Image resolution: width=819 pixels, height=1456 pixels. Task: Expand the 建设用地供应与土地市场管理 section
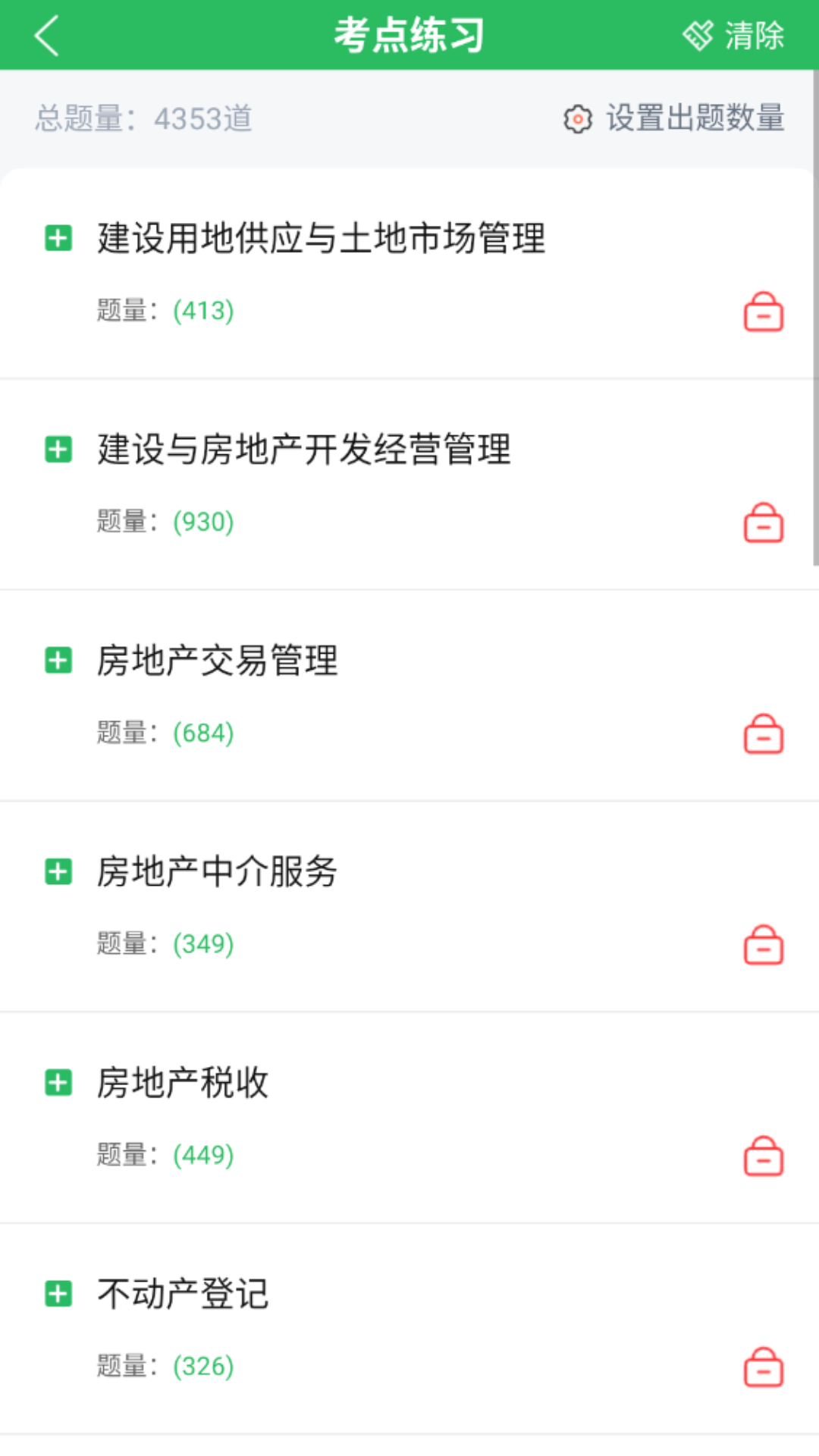pos(58,239)
